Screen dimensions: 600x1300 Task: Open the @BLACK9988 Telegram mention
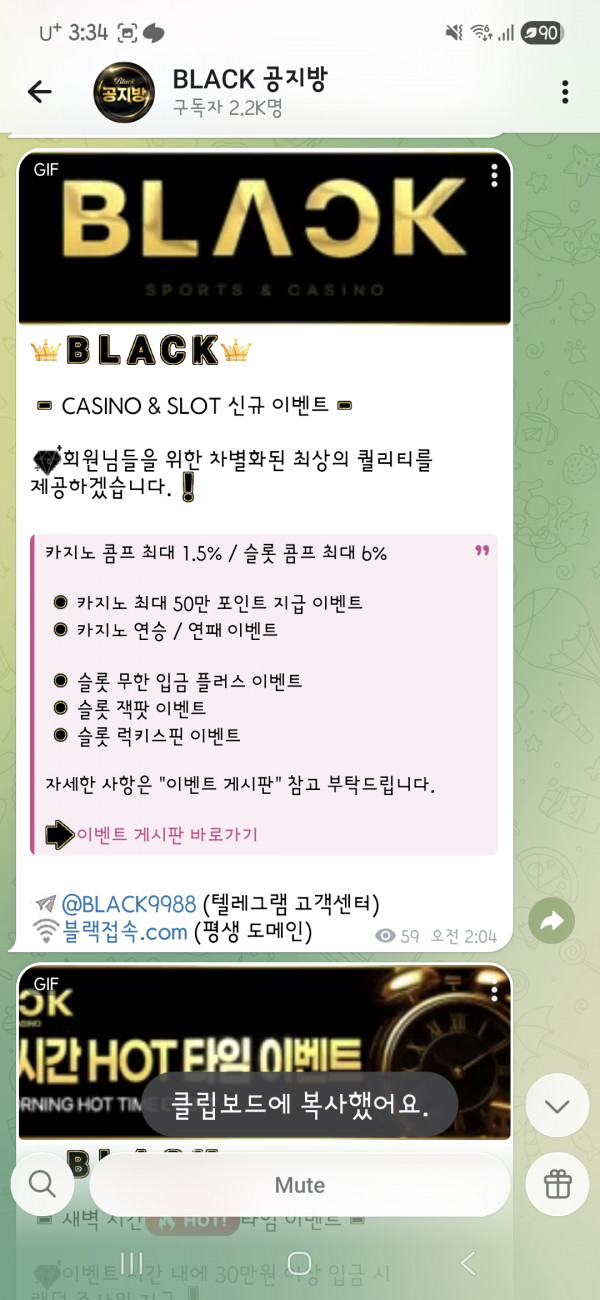pos(129,904)
